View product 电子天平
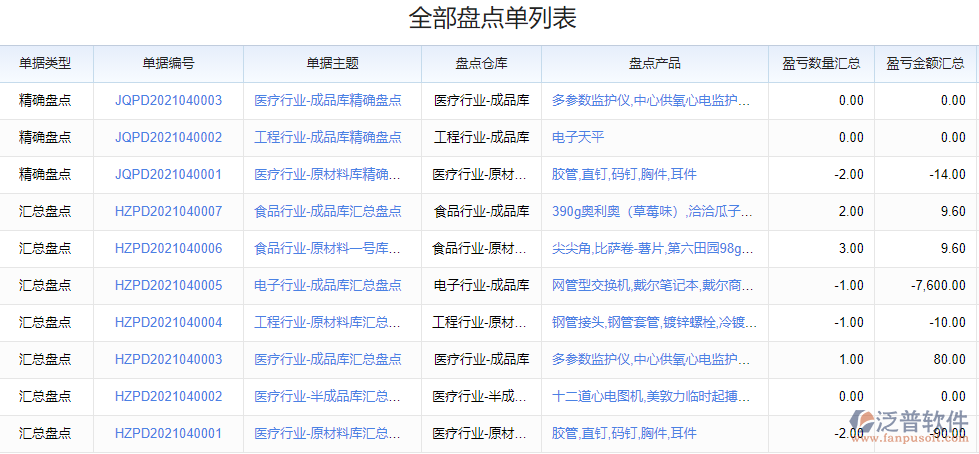This screenshot has width=979, height=454. [578, 137]
